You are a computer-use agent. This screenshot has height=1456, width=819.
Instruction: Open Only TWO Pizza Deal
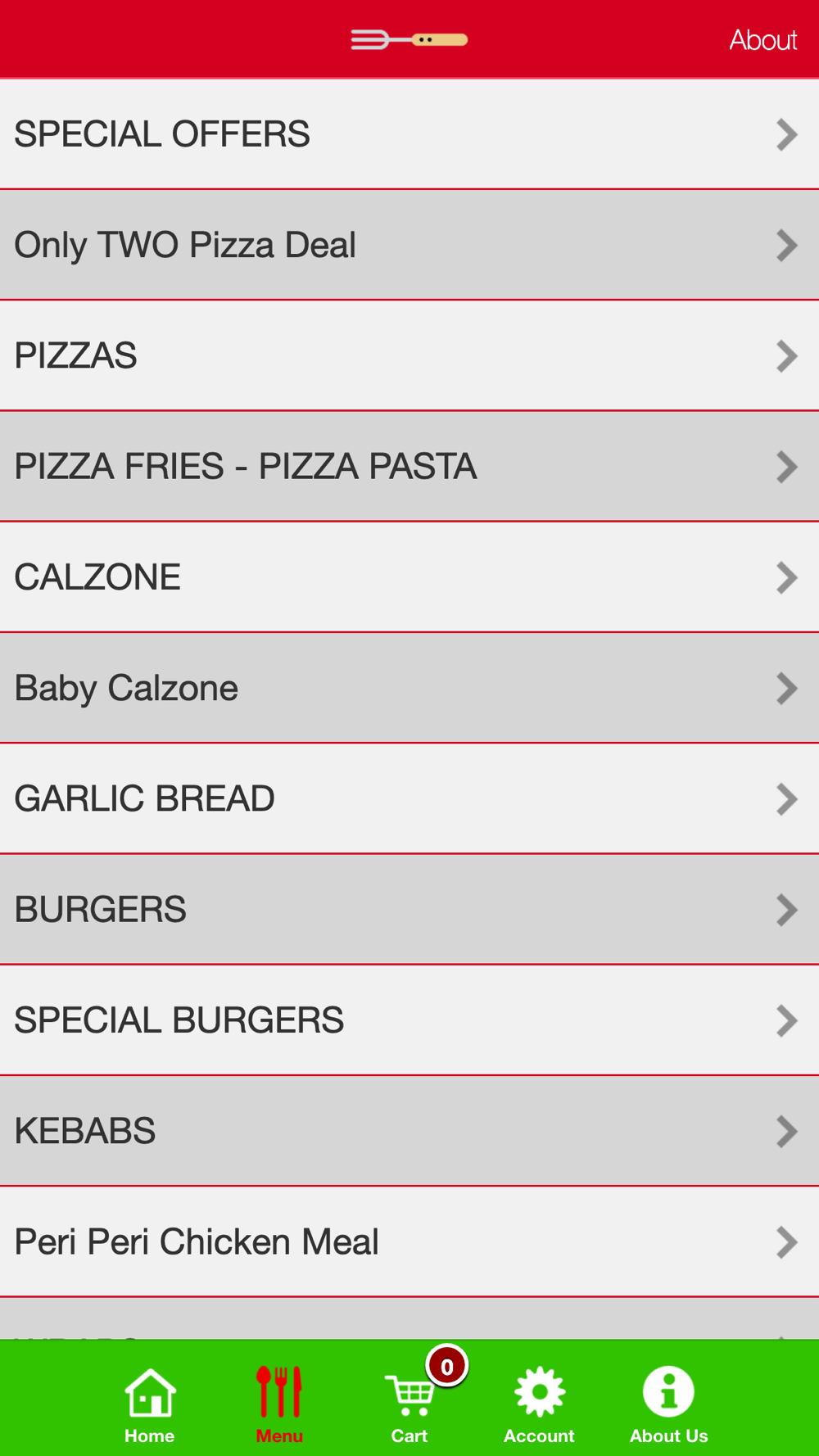tap(409, 245)
